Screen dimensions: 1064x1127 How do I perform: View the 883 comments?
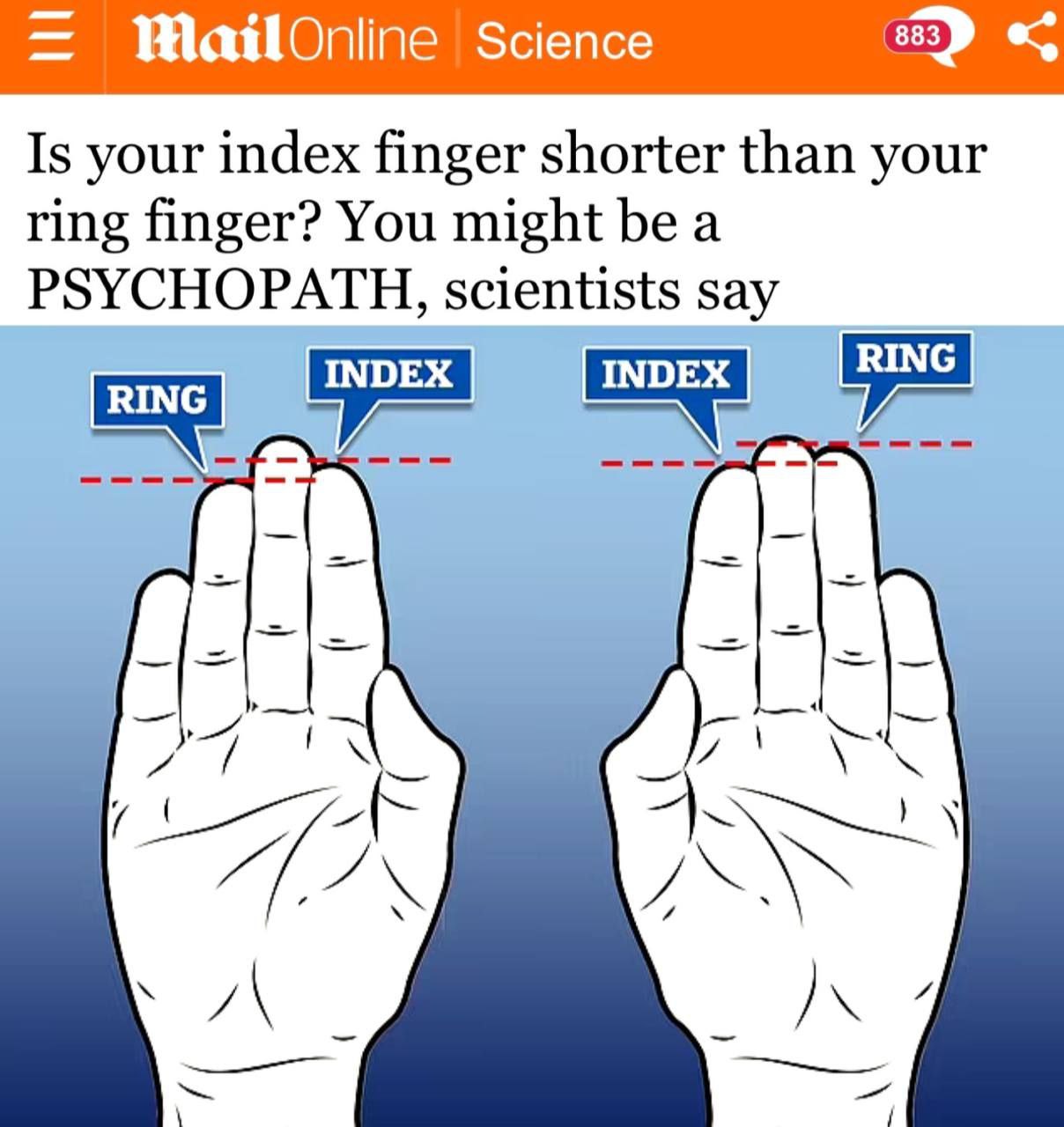931,40
